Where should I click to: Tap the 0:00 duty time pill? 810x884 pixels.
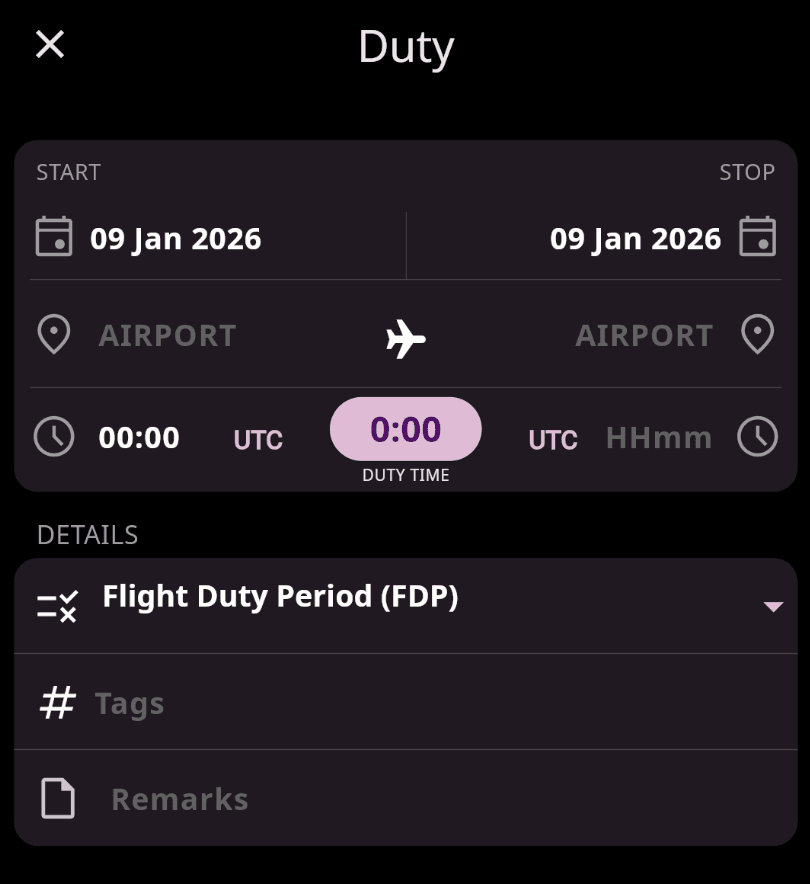click(x=406, y=429)
